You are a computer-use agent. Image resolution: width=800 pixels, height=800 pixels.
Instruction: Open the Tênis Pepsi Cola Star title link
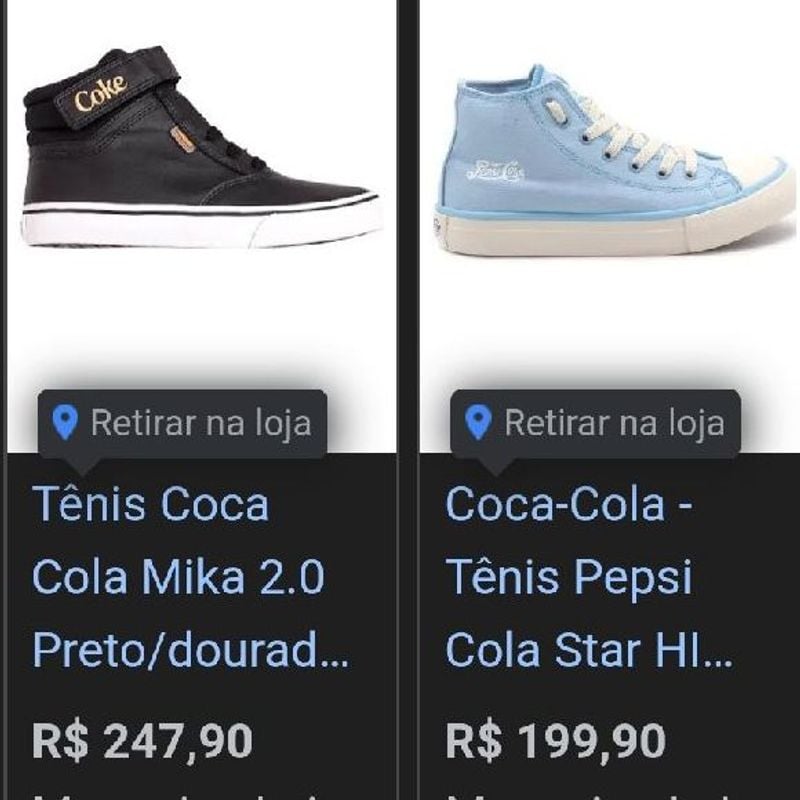[x=588, y=577]
